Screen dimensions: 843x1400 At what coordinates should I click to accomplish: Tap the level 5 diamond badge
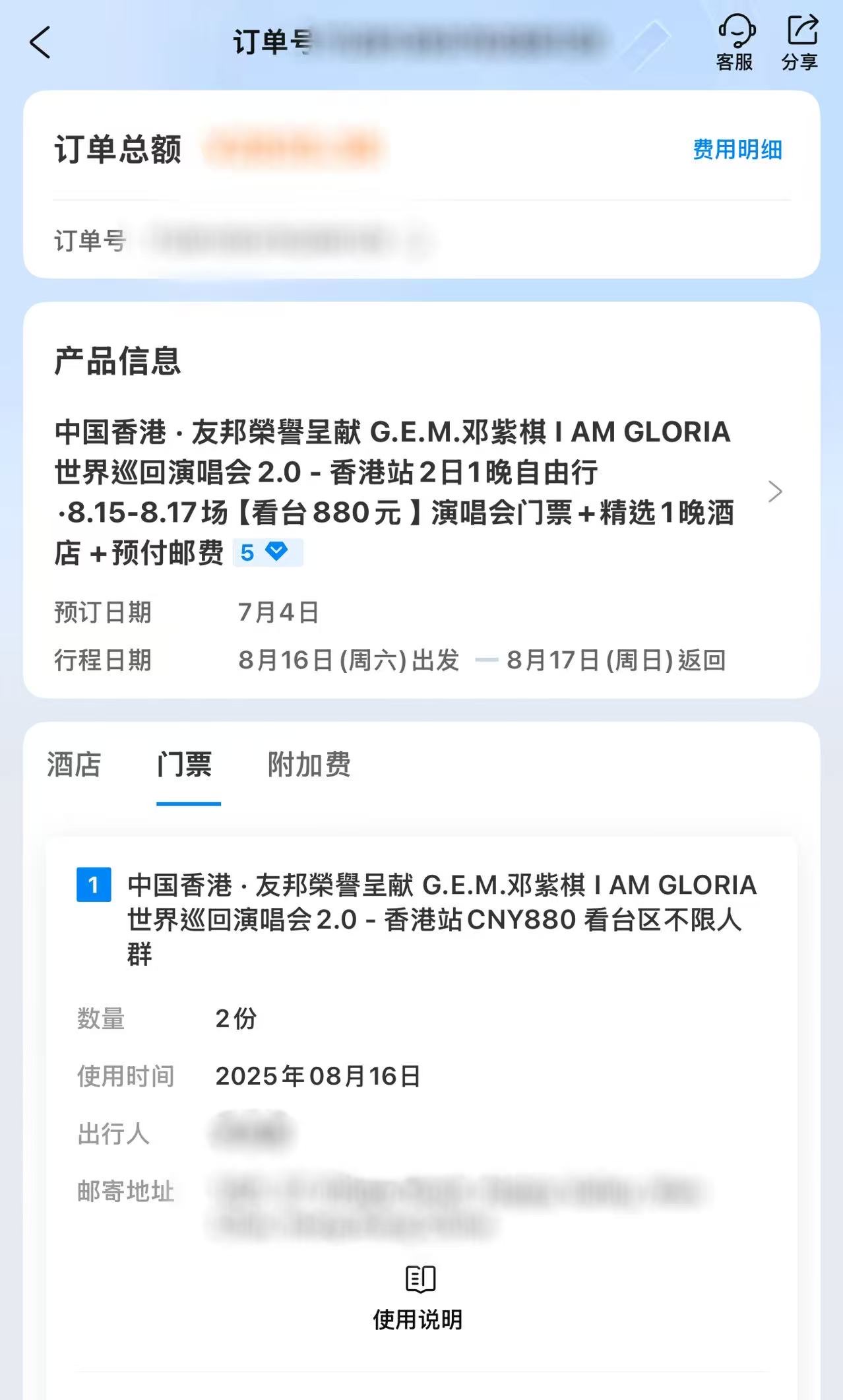pos(267,552)
